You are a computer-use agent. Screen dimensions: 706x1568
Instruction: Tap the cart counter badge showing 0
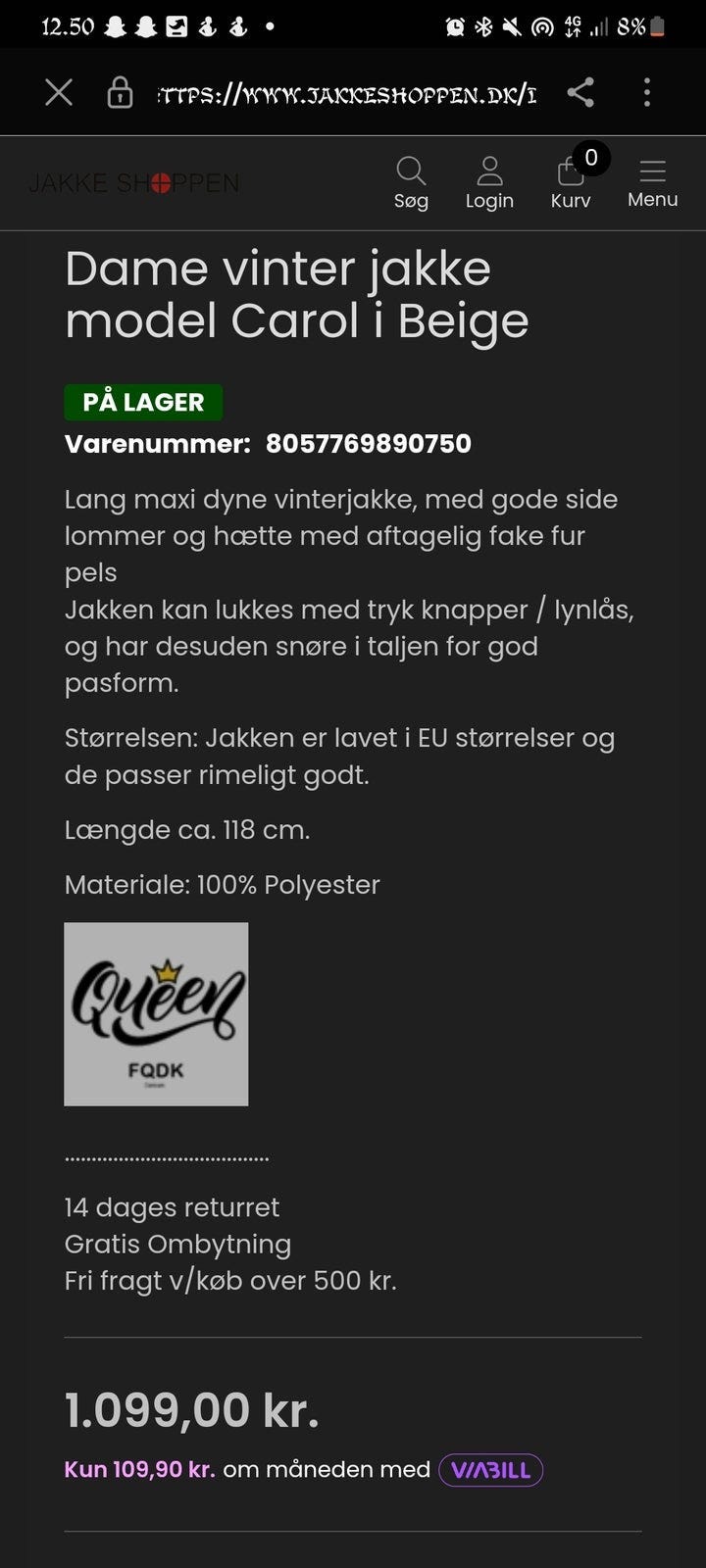pos(589,156)
